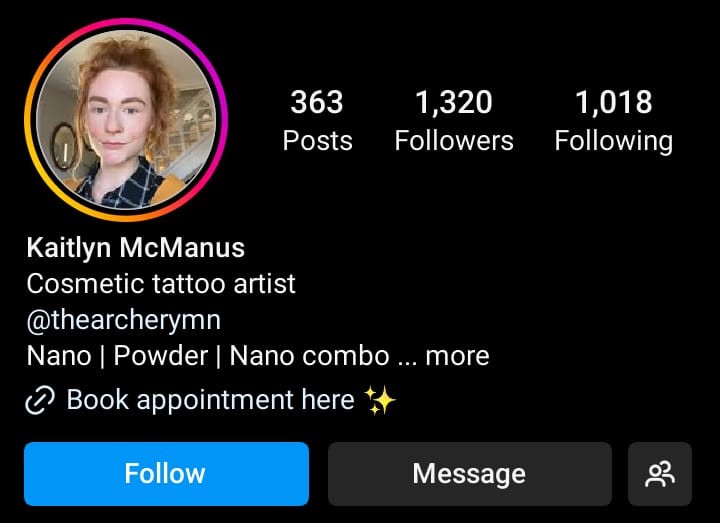Screen dimensions: 720x523
Task: Expand the bio with more
Action: click(x=457, y=356)
